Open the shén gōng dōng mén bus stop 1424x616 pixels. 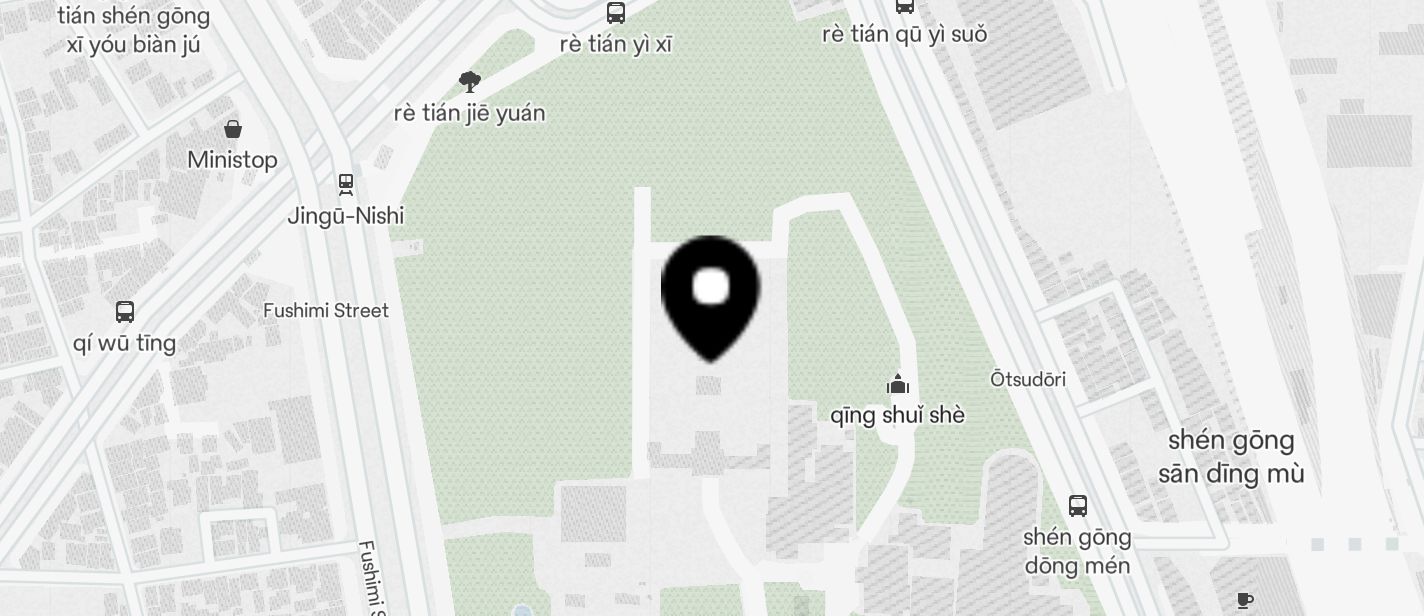tap(1077, 506)
